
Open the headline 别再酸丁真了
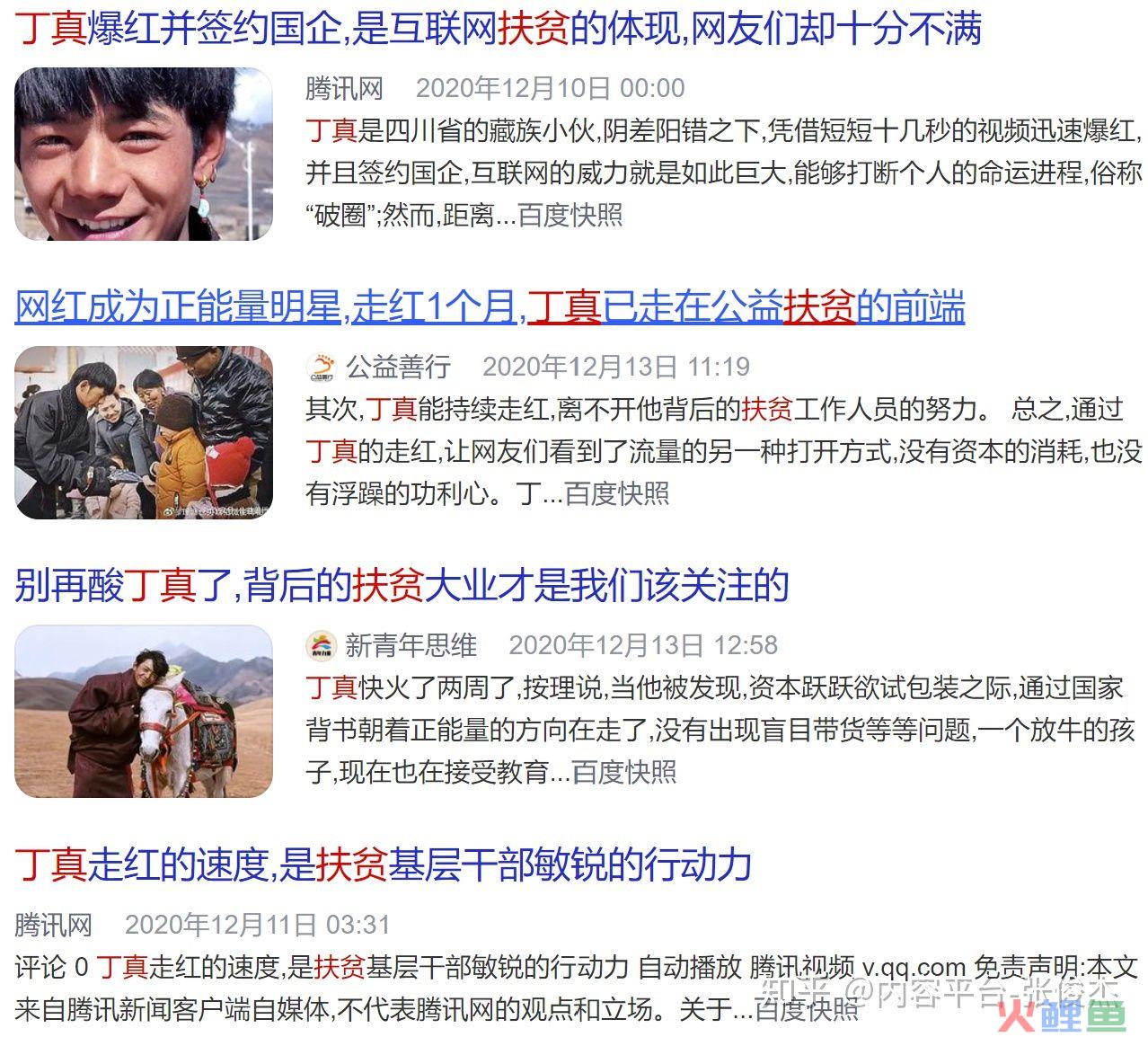[x=402, y=586]
